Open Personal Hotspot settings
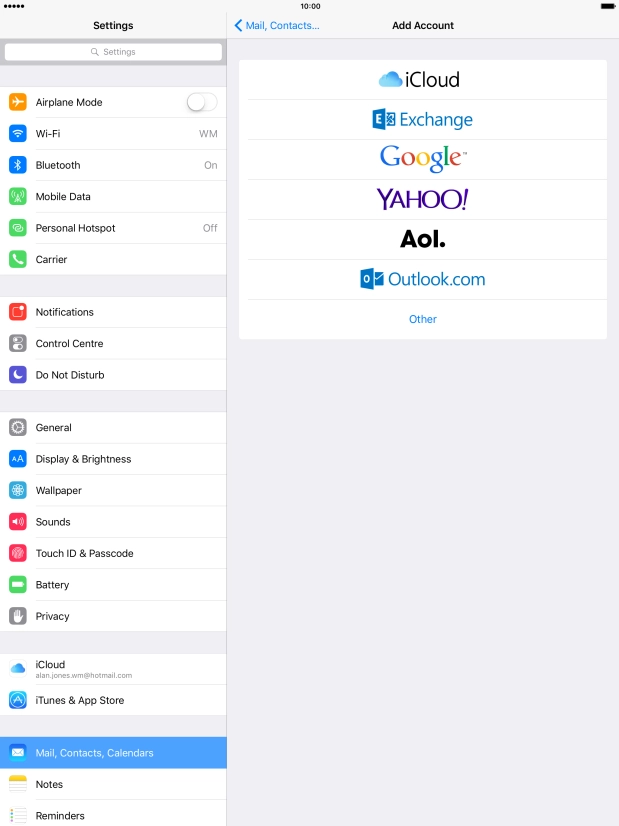This screenshot has height=826, width=619. (x=113, y=228)
